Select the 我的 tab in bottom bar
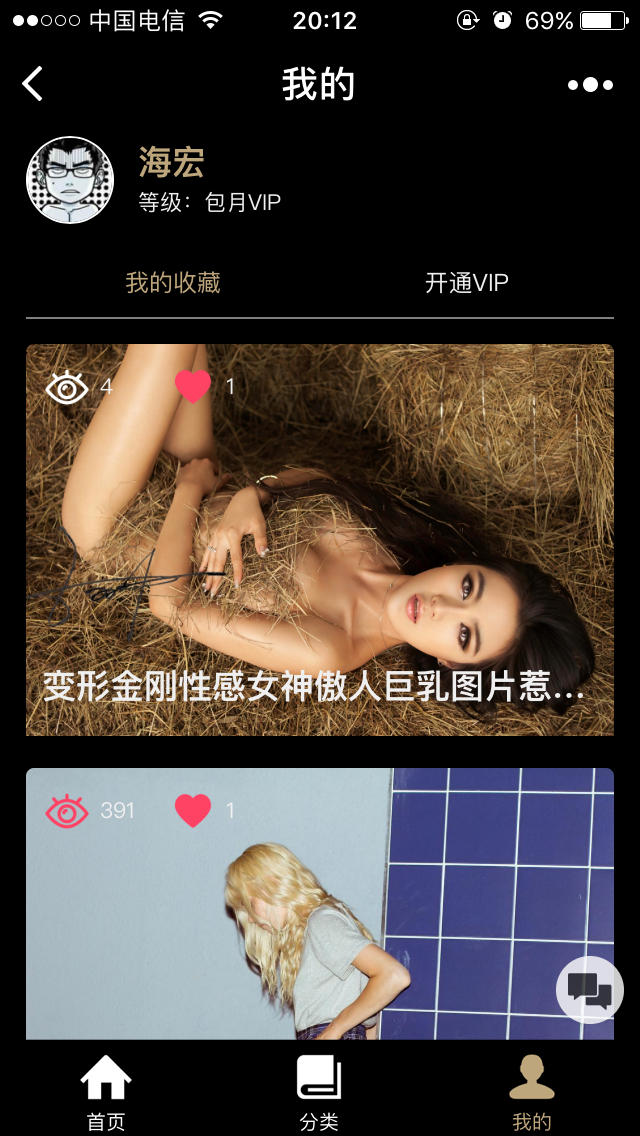The width and height of the screenshot is (640, 1136). point(532,1092)
